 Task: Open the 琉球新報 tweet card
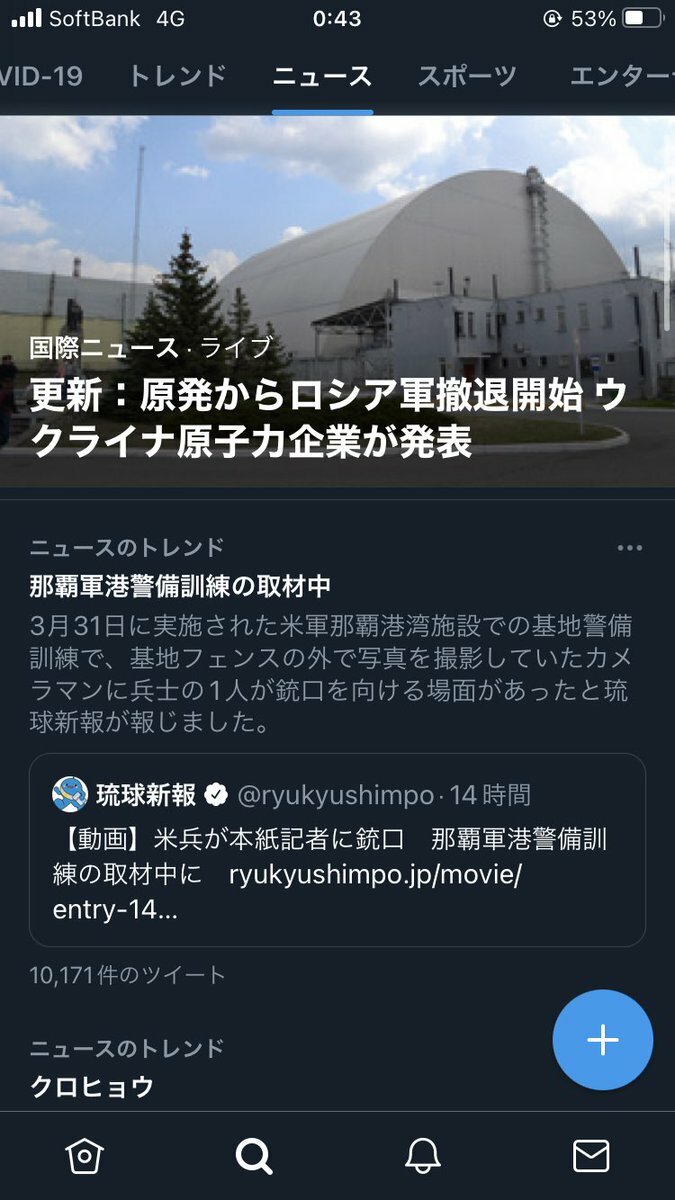(337, 850)
